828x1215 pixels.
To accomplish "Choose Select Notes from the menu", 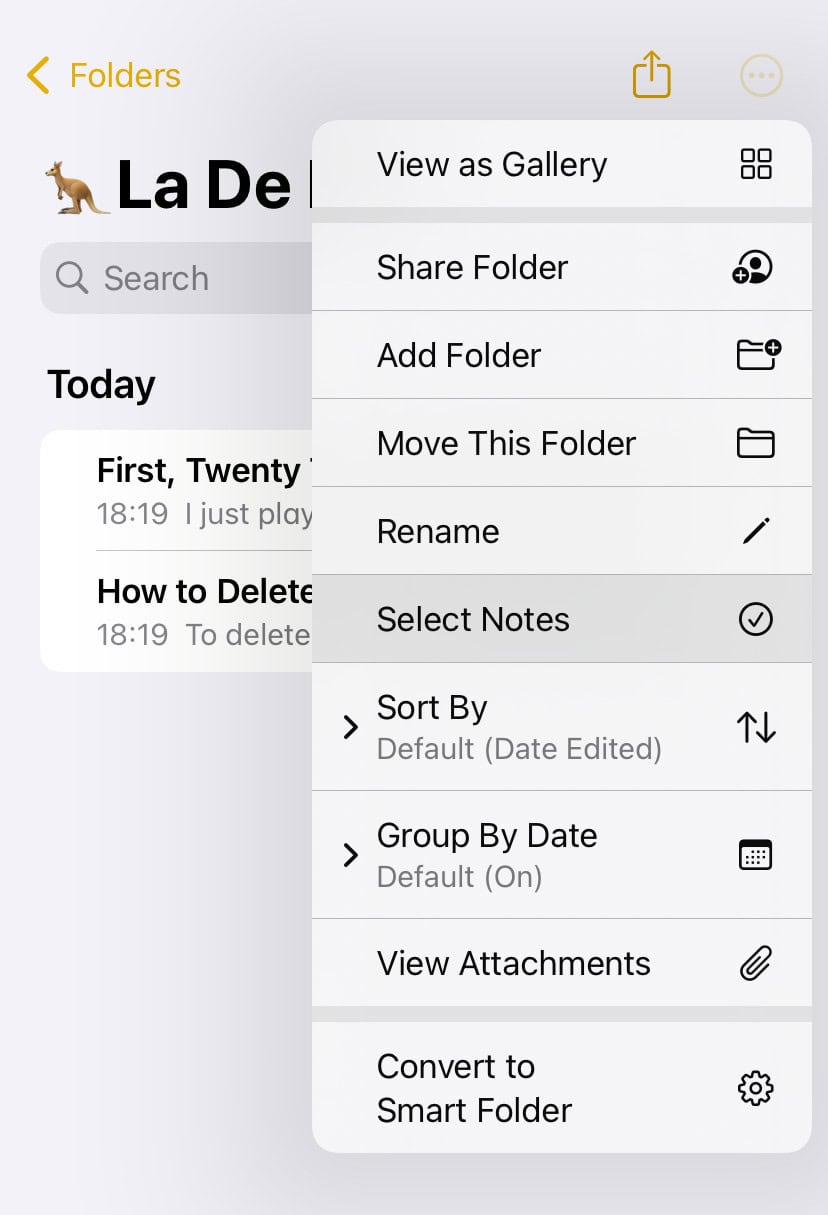I will click(x=473, y=619).
